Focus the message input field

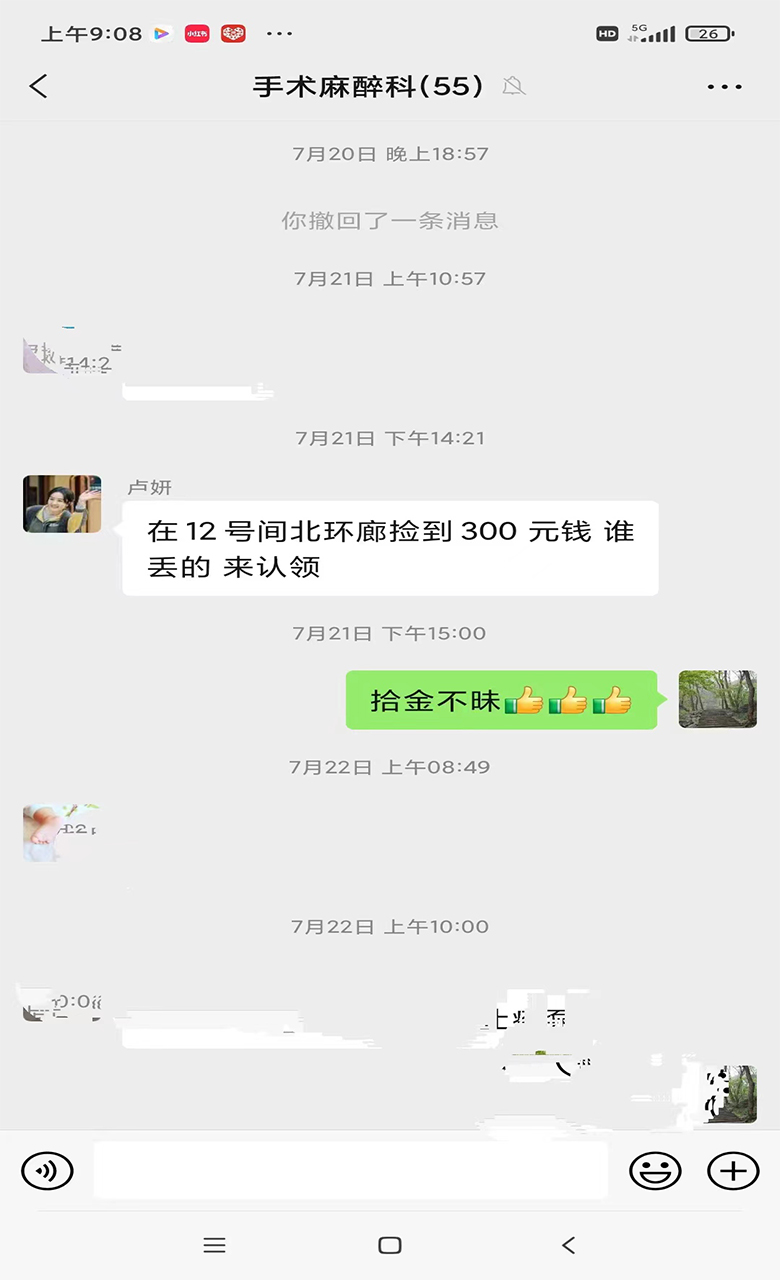[350, 1170]
